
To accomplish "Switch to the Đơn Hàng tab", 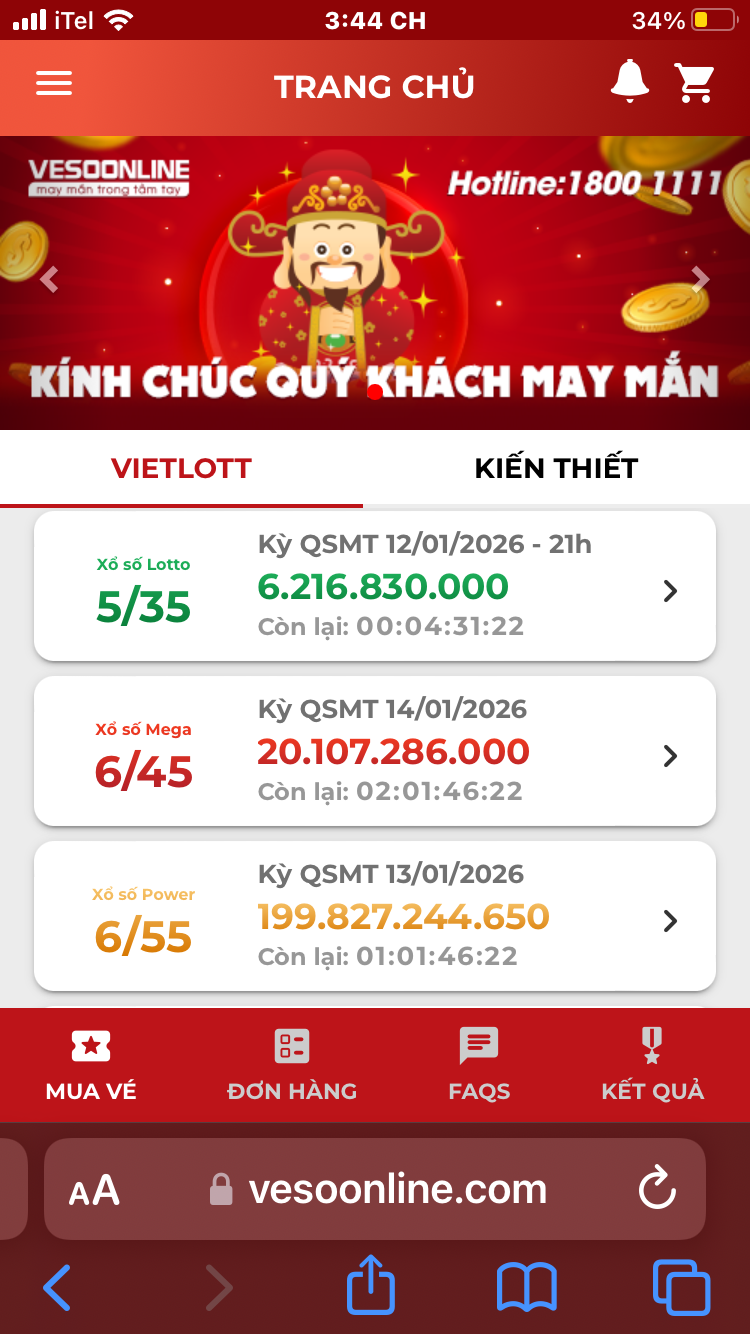I will point(292,1065).
